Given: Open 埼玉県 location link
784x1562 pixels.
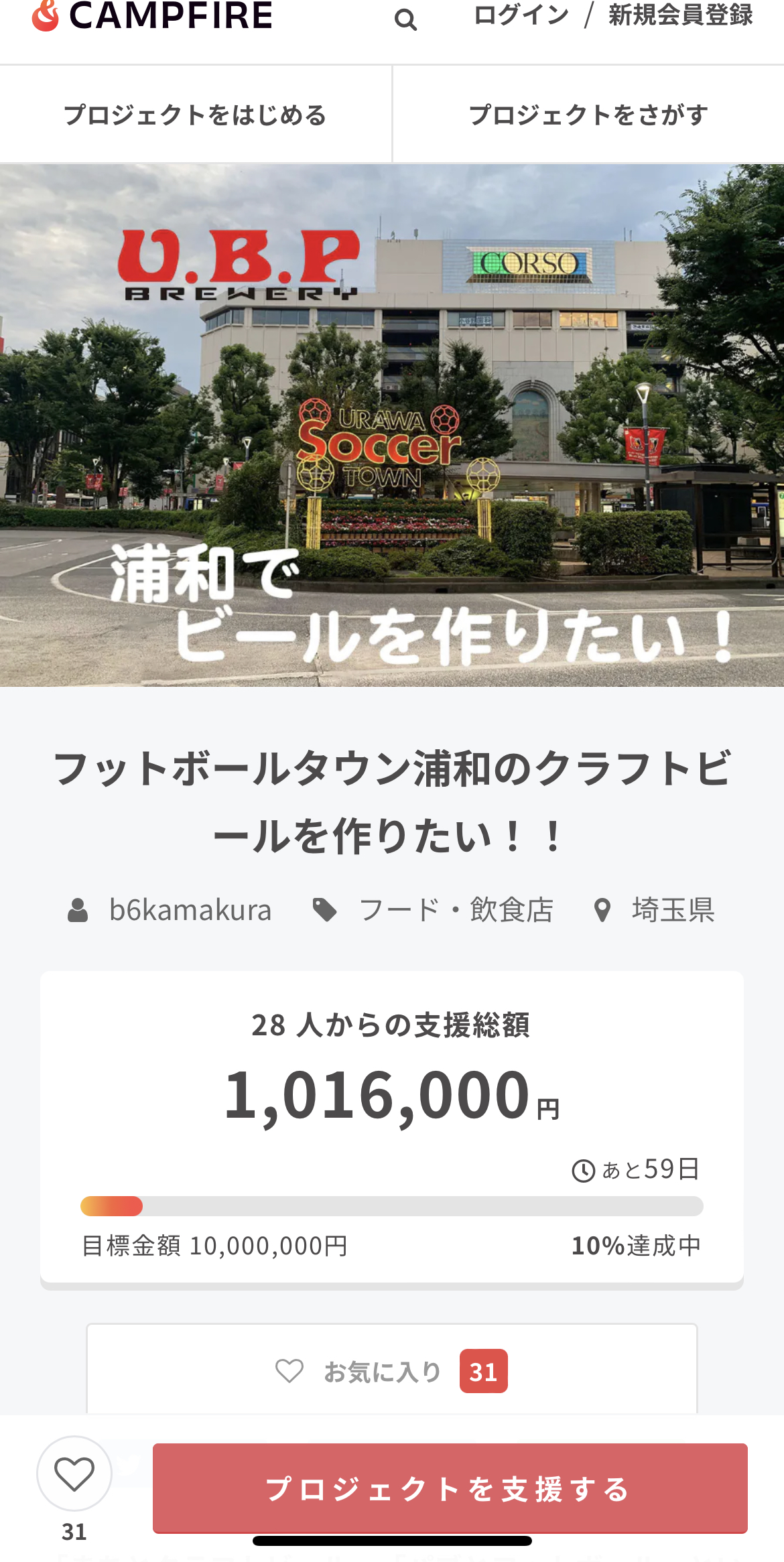Looking at the screenshot, I should (672, 910).
